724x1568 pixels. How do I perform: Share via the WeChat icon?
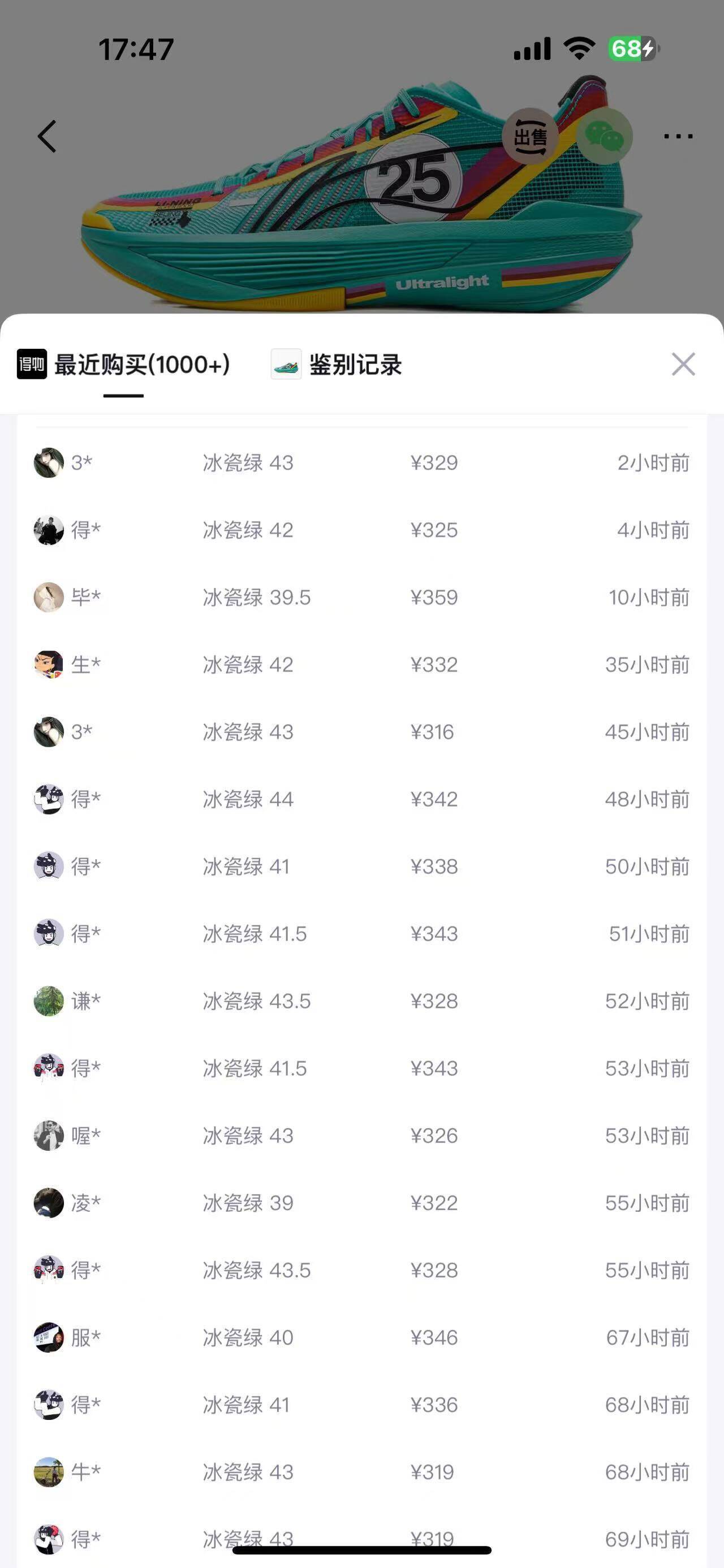604,137
